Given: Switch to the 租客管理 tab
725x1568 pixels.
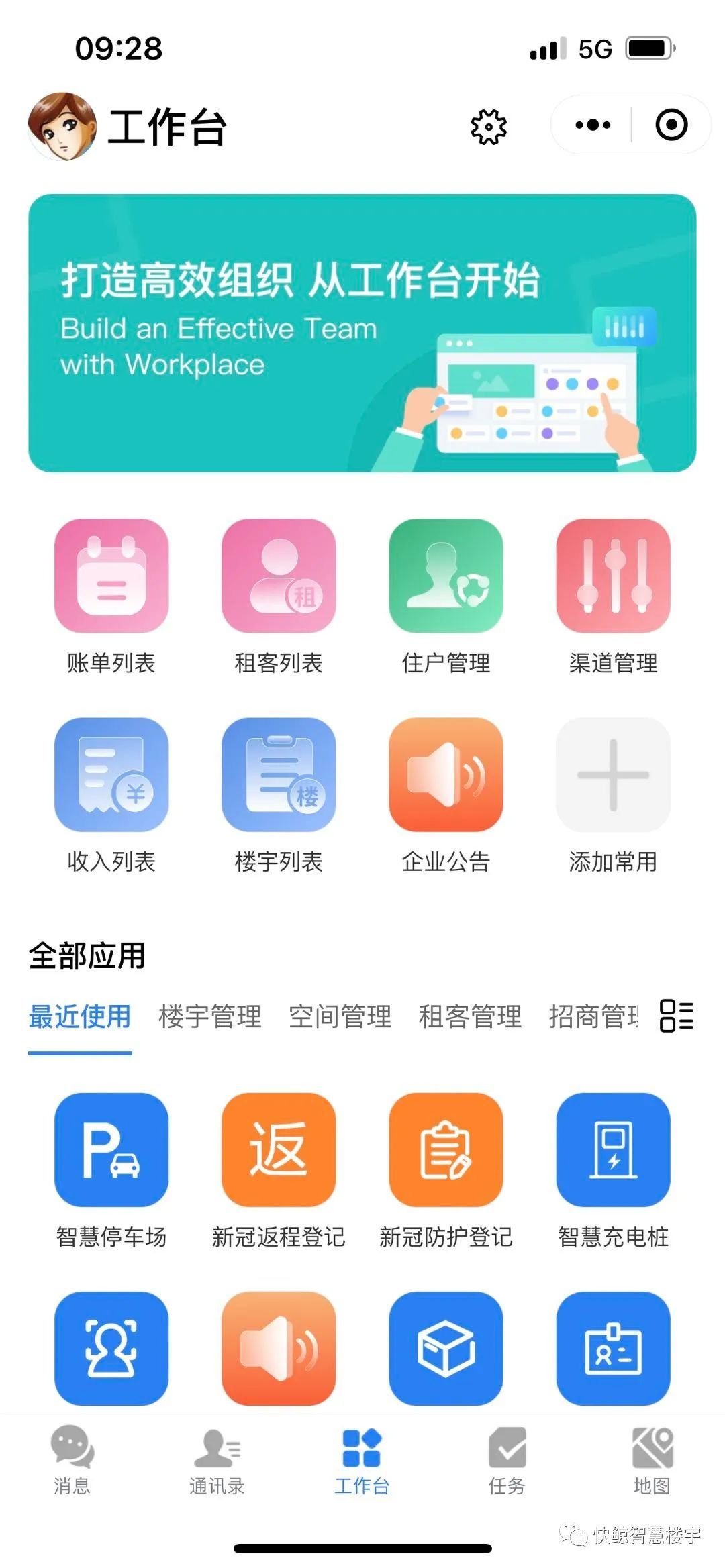Looking at the screenshot, I should [x=470, y=1016].
